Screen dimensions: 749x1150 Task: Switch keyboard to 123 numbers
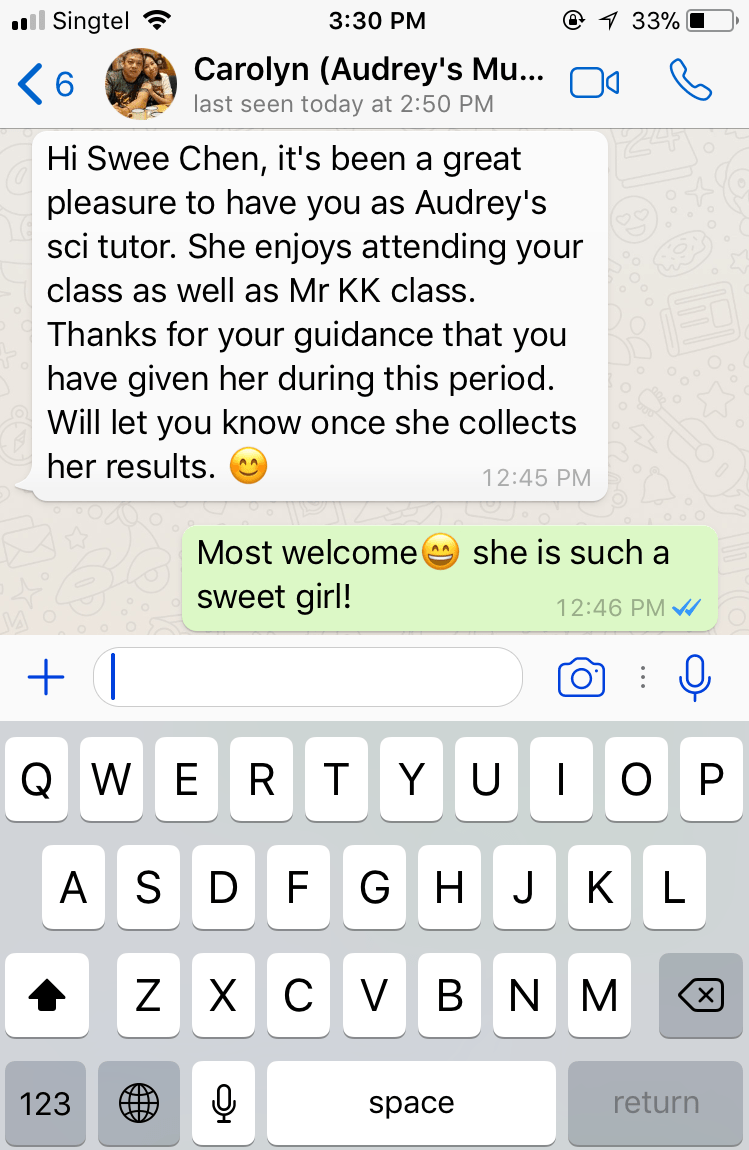point(45,1103)
